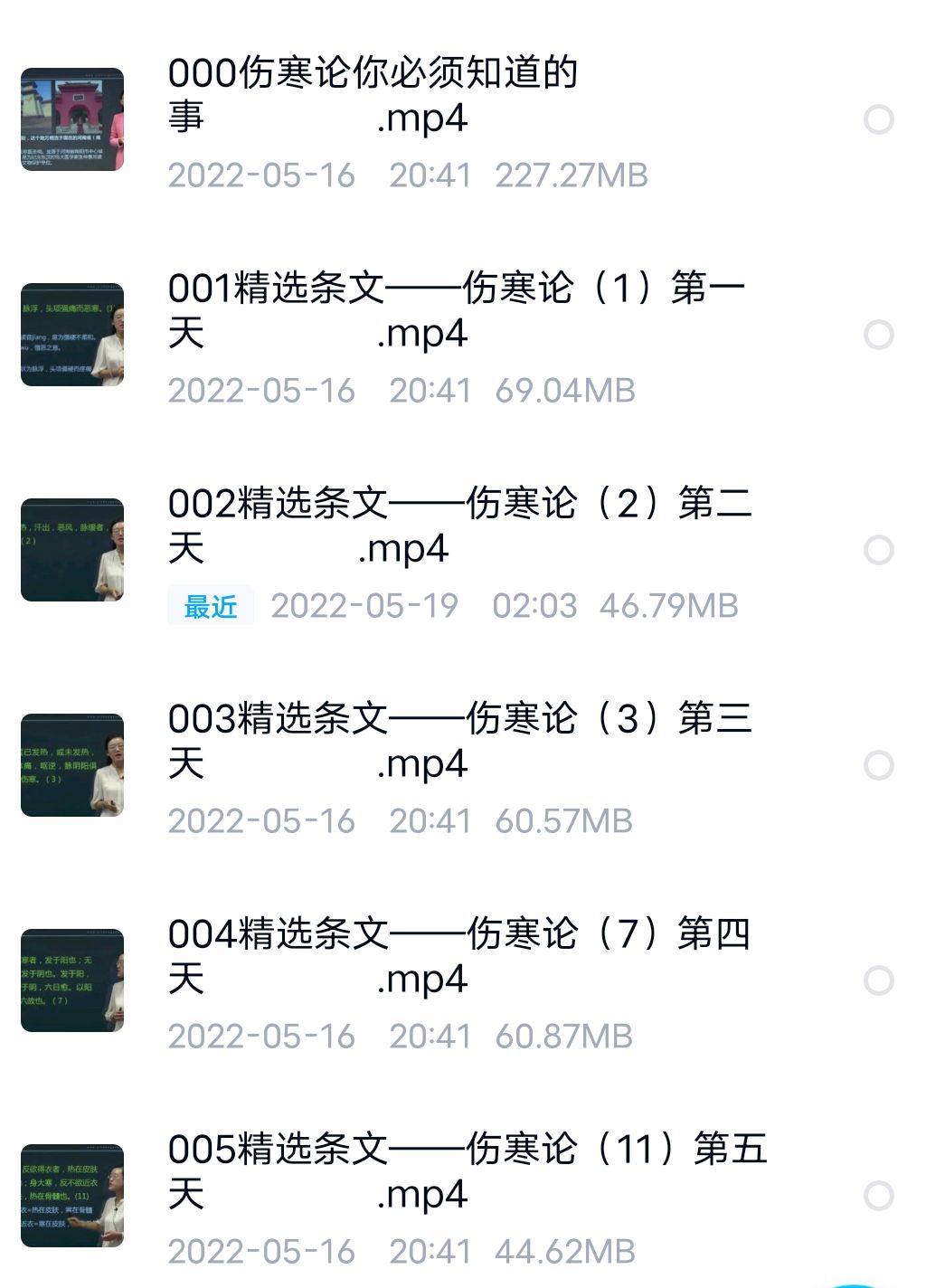Click thumbnail of 001精选条文 video
This screenshot has width=926, height=1288.
(x=72, y=335)
